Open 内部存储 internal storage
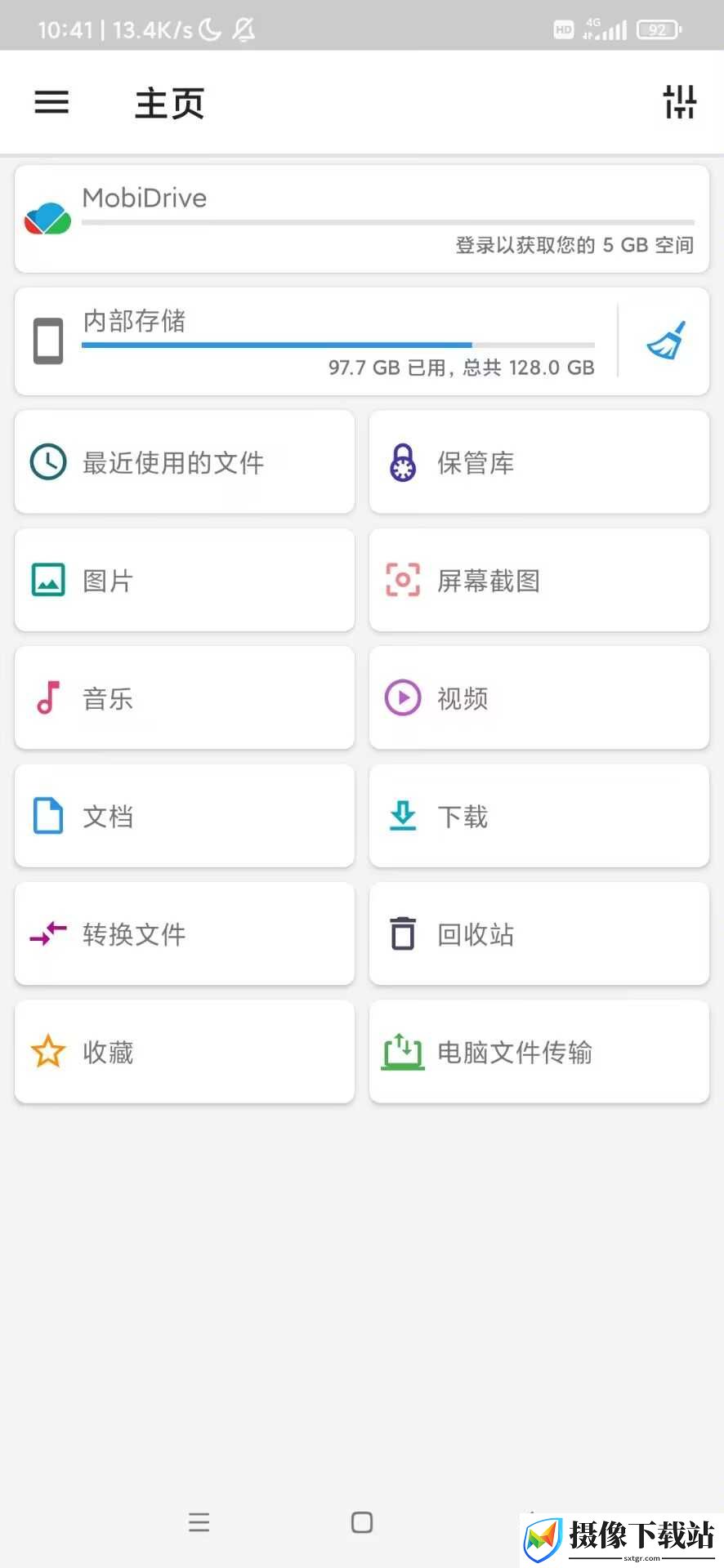Screen dimensions: 724x1568 (x=315, y=341)
